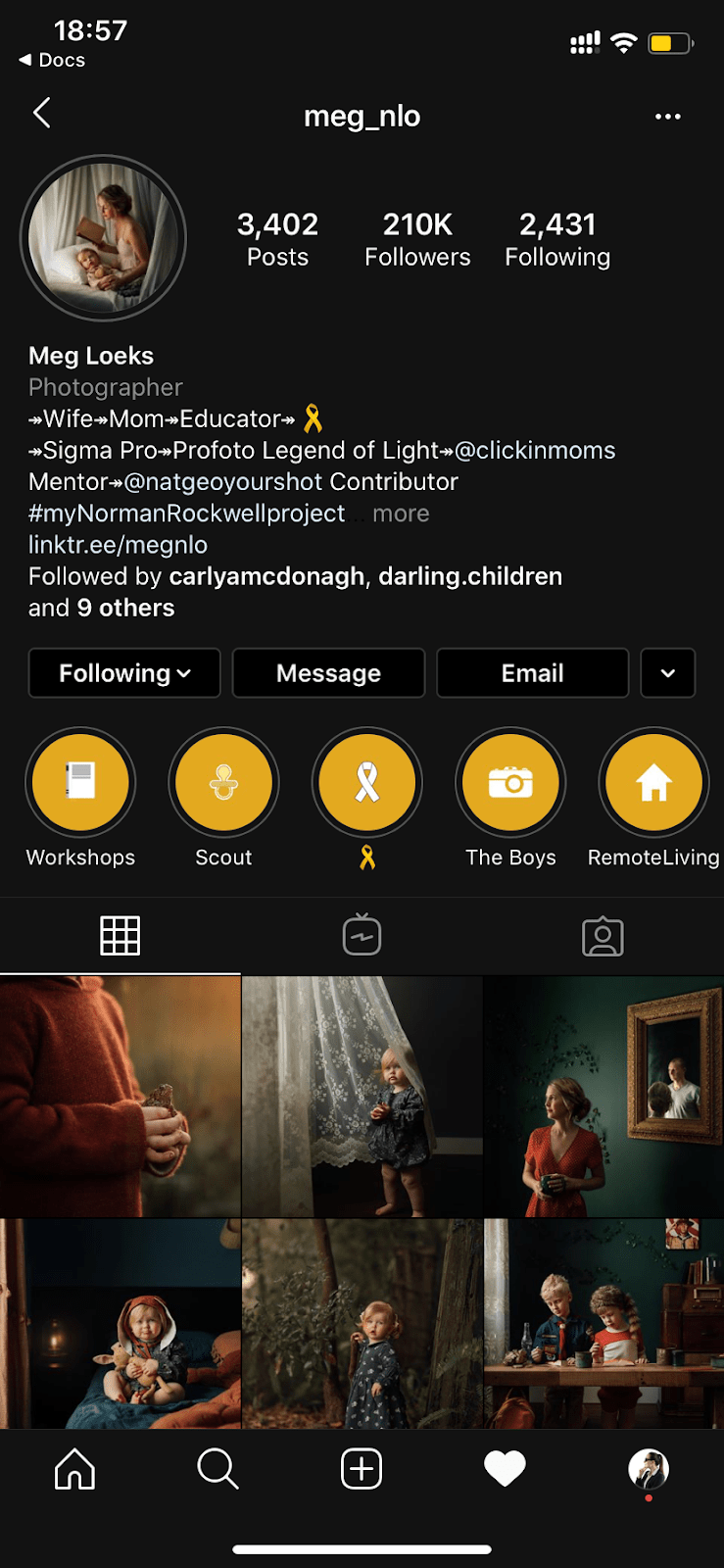
Task: Send a message to meg_nlo
Action: coord(328,673)
